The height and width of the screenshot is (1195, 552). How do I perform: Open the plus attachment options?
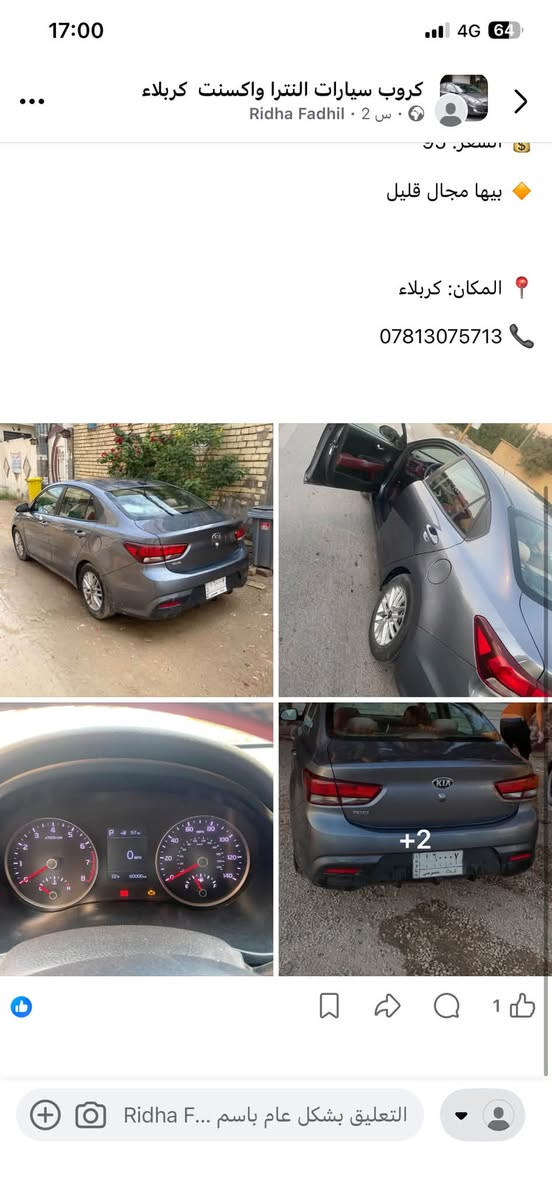[x=45, y=1115]
